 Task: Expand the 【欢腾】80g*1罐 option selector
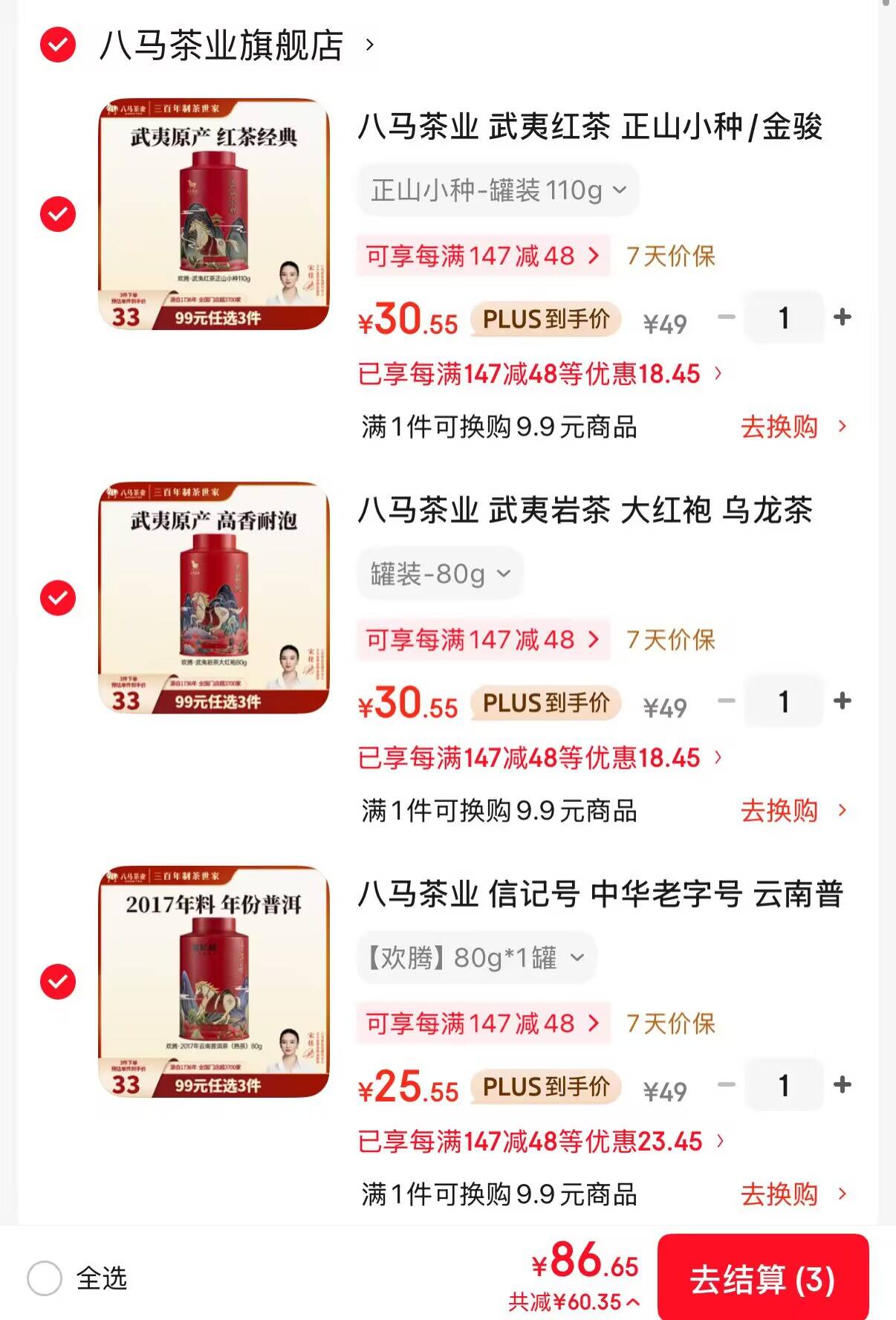click(x=477, y=957)
